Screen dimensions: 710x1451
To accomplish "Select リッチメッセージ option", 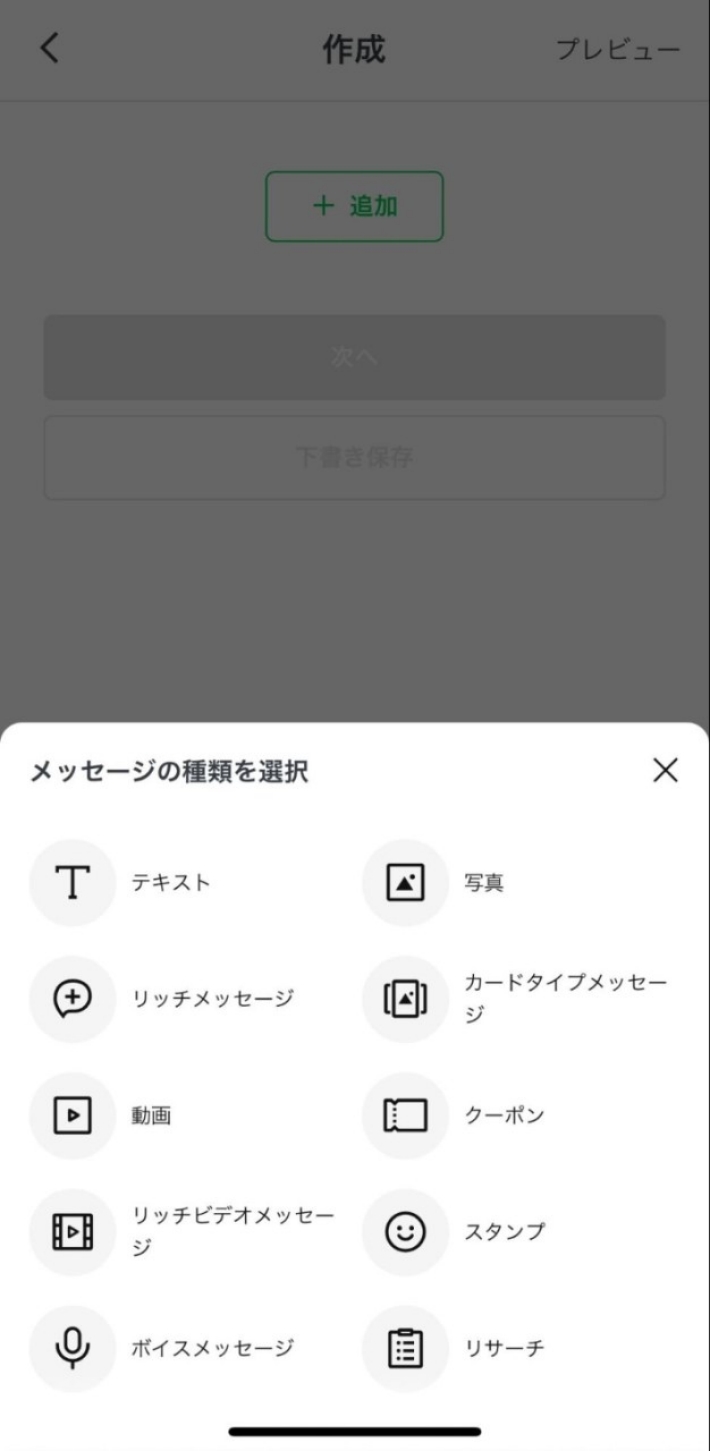I will click(x=73, y=999).
